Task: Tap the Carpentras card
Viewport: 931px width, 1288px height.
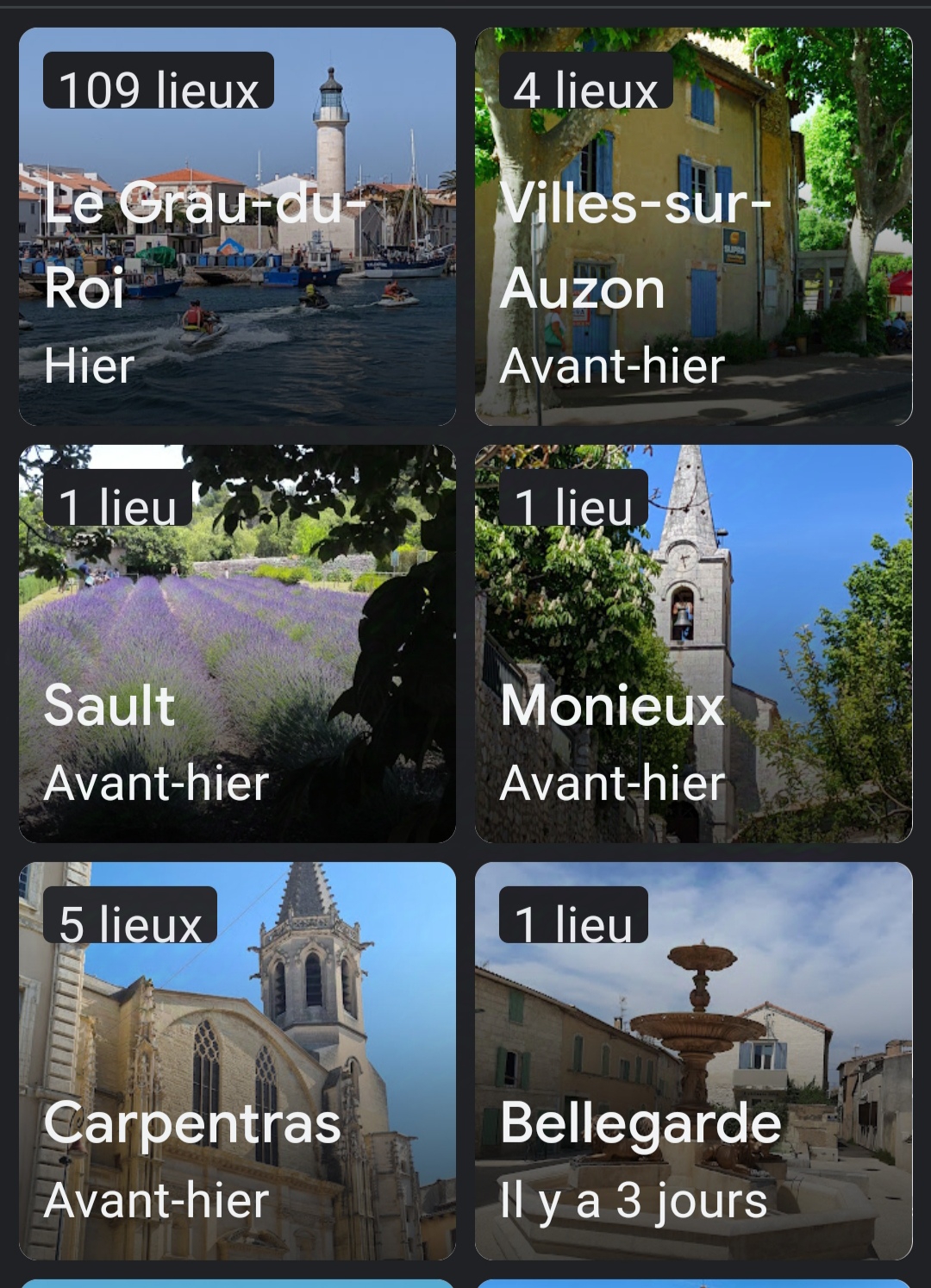Action: (x=237, y=1061)
